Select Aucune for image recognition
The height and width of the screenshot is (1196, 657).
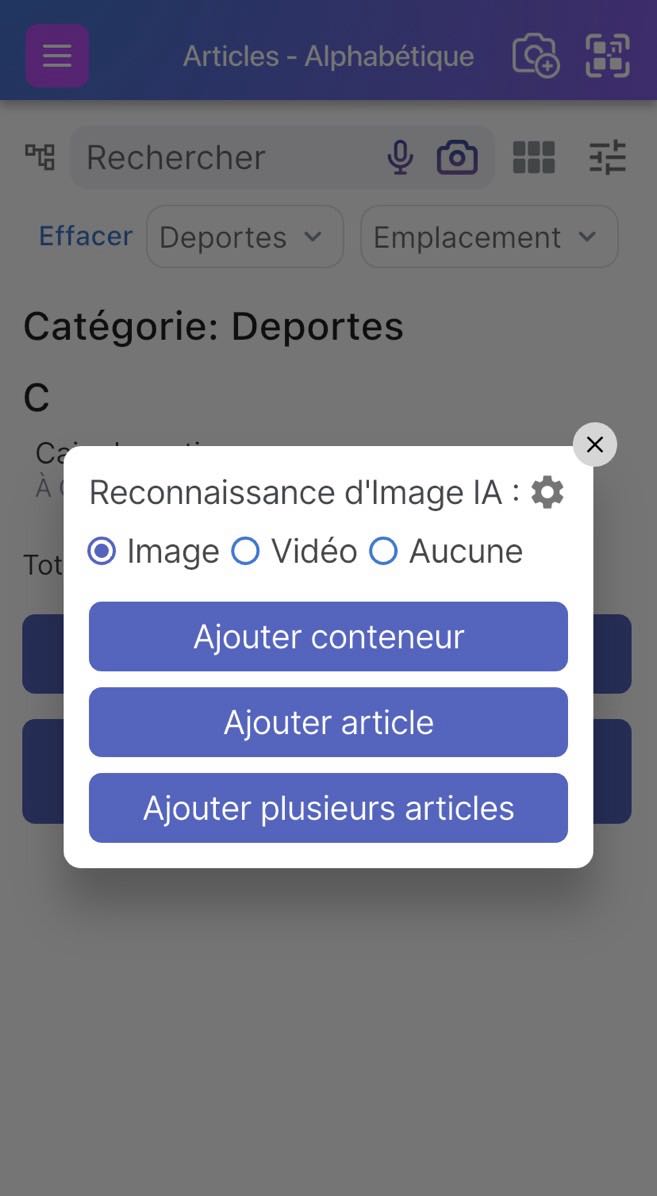[384, 551]
